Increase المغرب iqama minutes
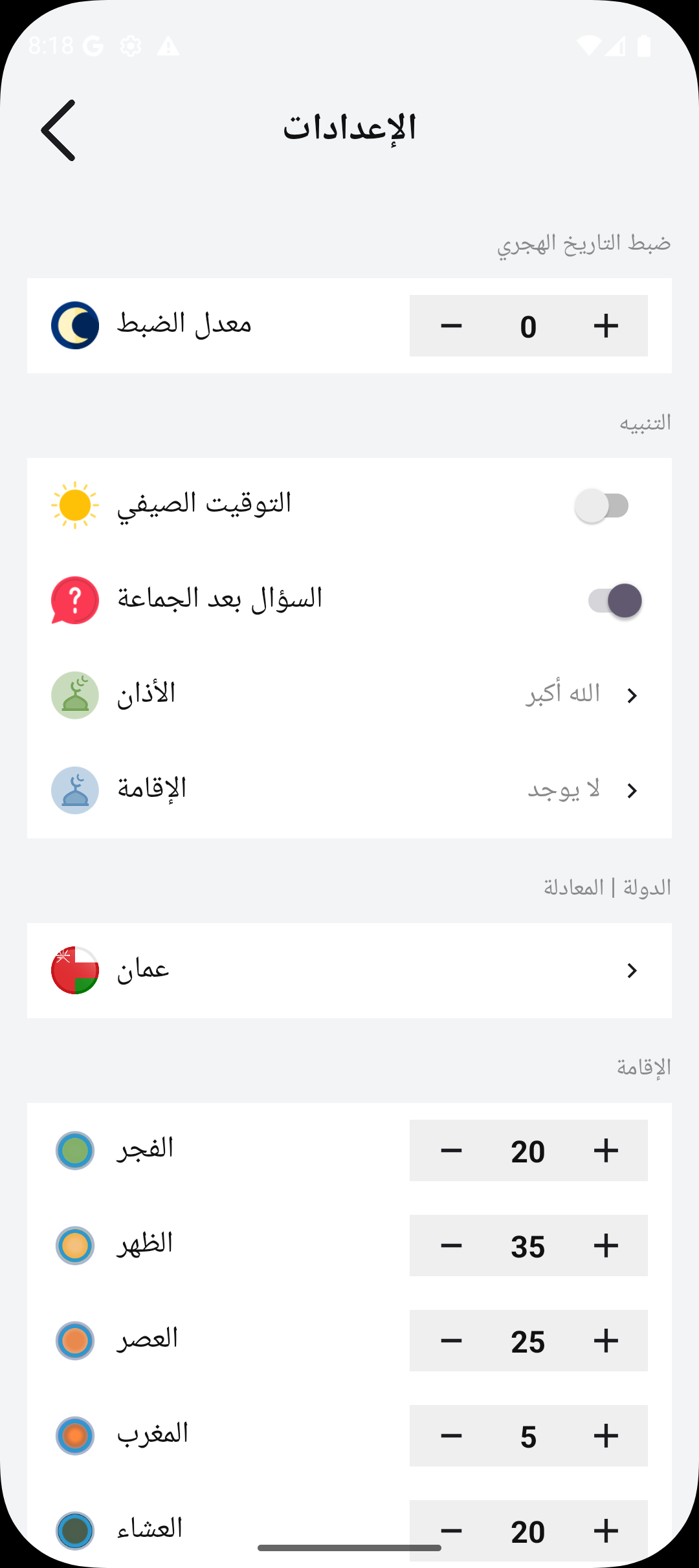 [606, 1436]
